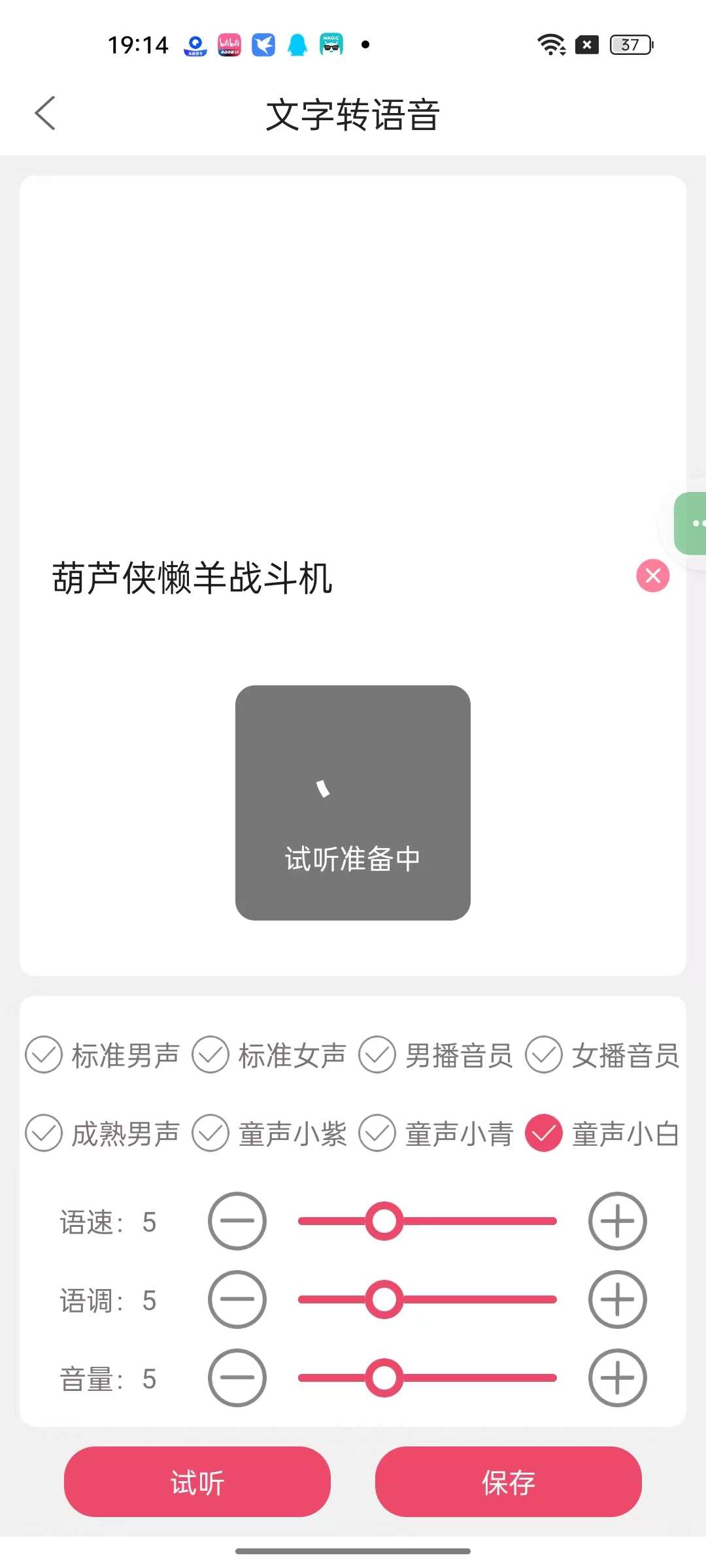Reduce 音量 with the minus button
Image resolution: width=706 pixels, height=1568 pixels.
point(237,1378)
